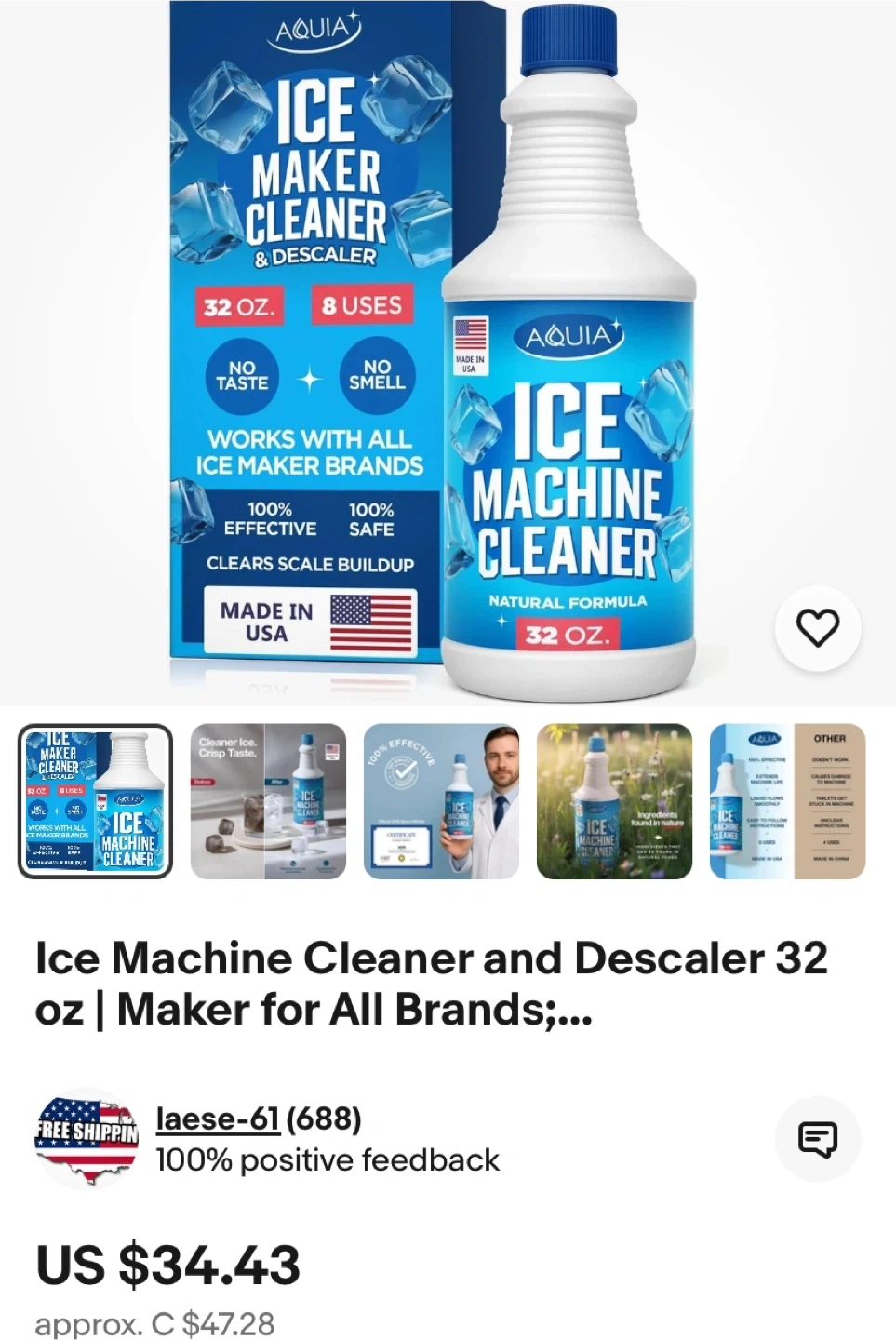Message the seller with the chat icon
The height and width of the screenshot is (1340, 896).
point(818,1139)
